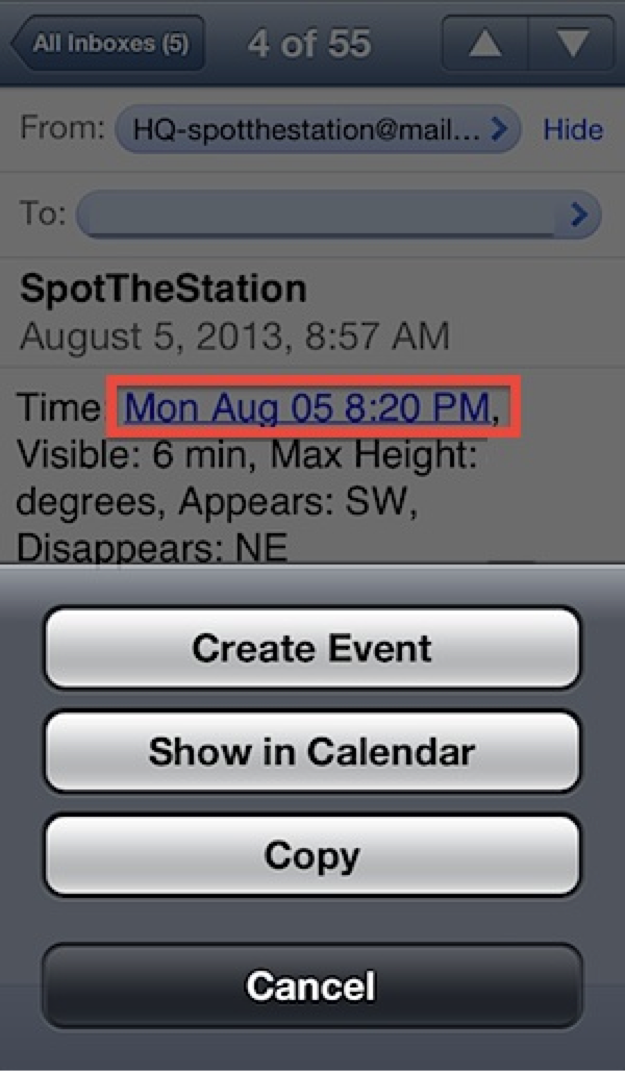Go back to All Inboxes
This screenshot has height=1071, width=625.
109,44
